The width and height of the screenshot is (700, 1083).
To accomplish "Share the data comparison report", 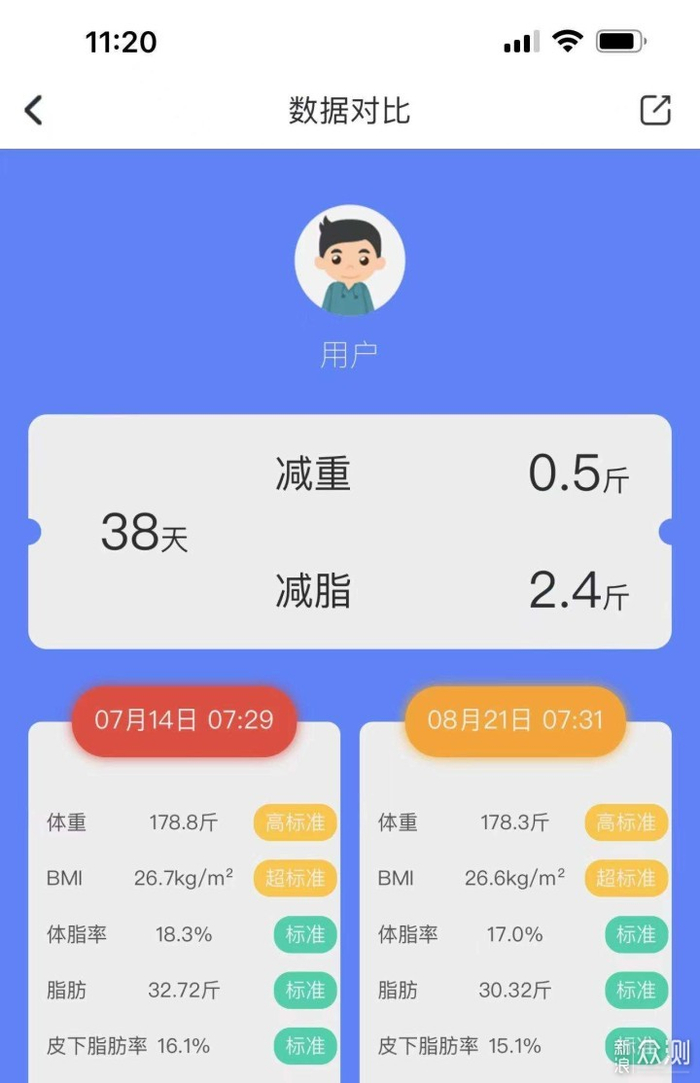I will 655,110.
